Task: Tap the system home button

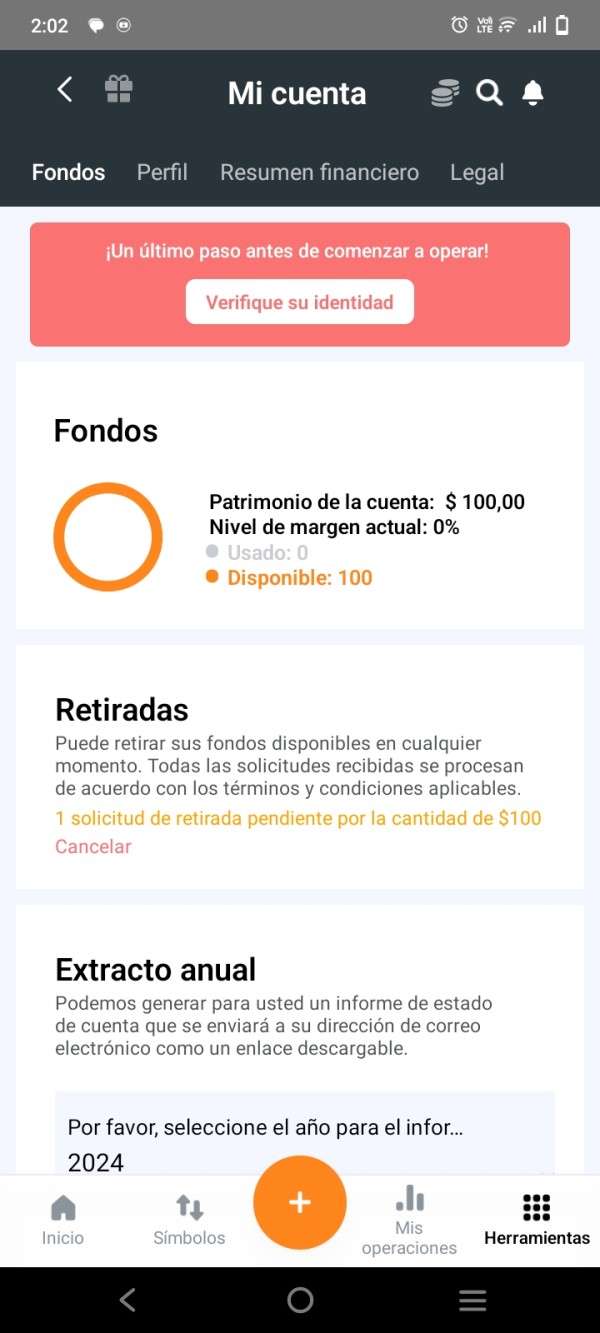Action: click(300, 1300)
